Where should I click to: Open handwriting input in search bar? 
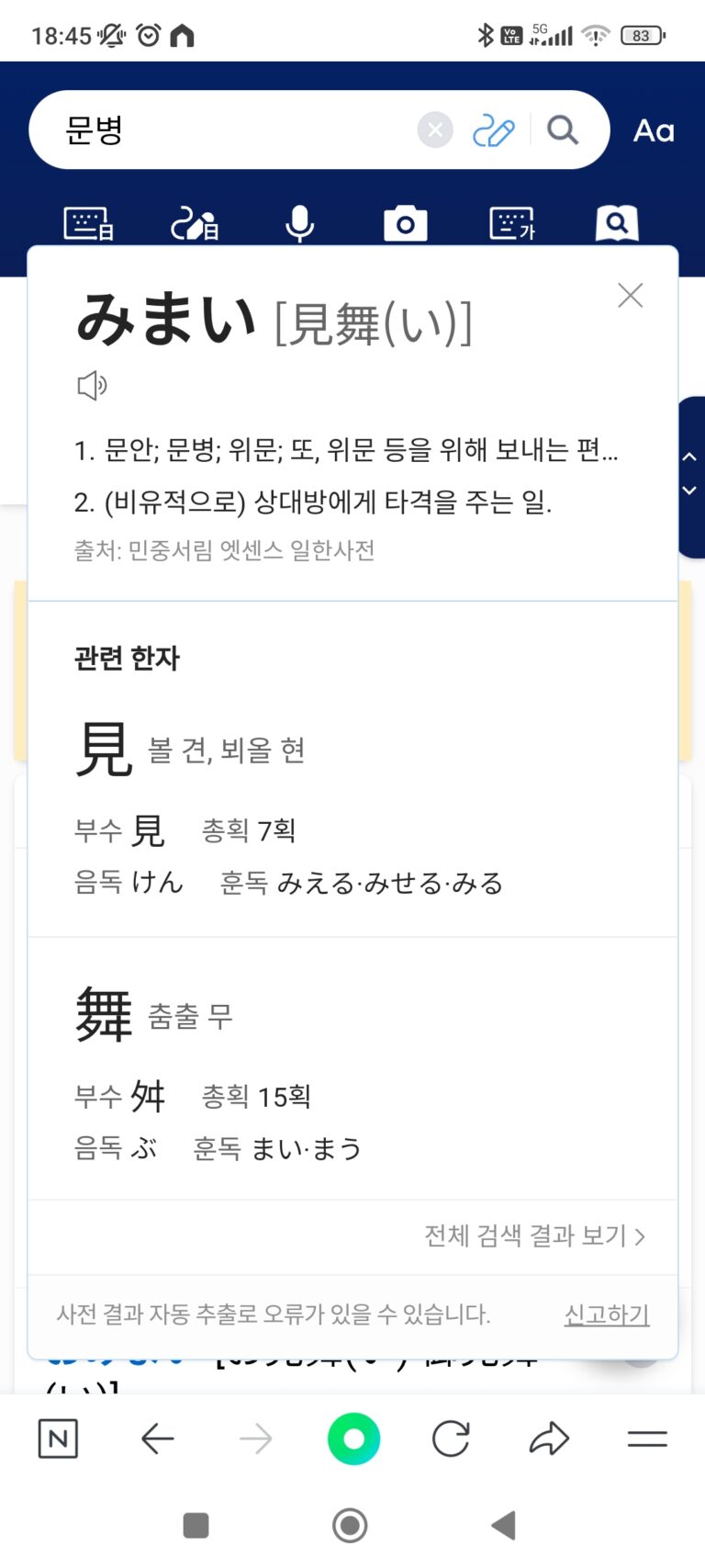493,130
